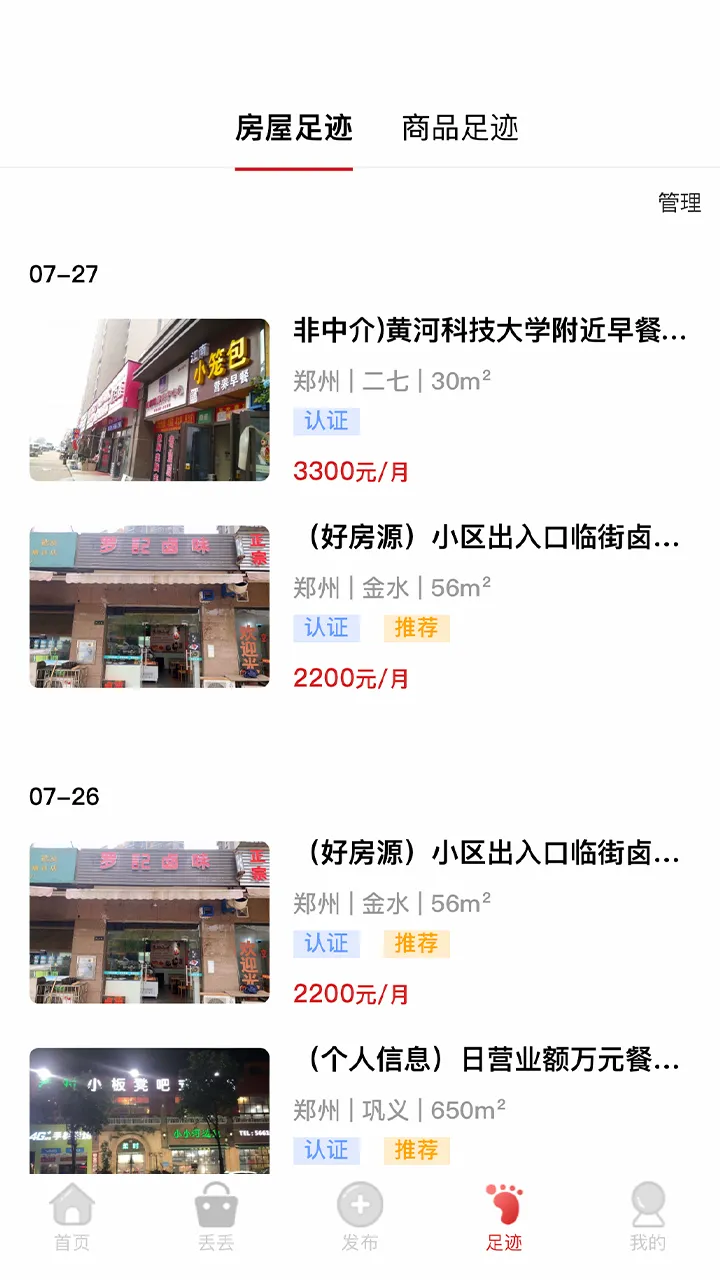The height and width of the screenshot is (1280, 720).
Task: Switch to the 商品足迹 tab
Action: [461, 129]
